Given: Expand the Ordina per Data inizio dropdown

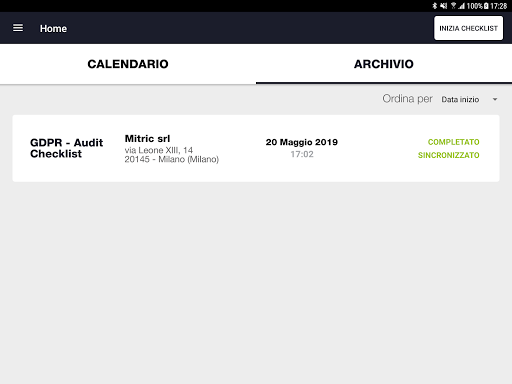Looking at the screenshot, I should click(x=469, y=99).
